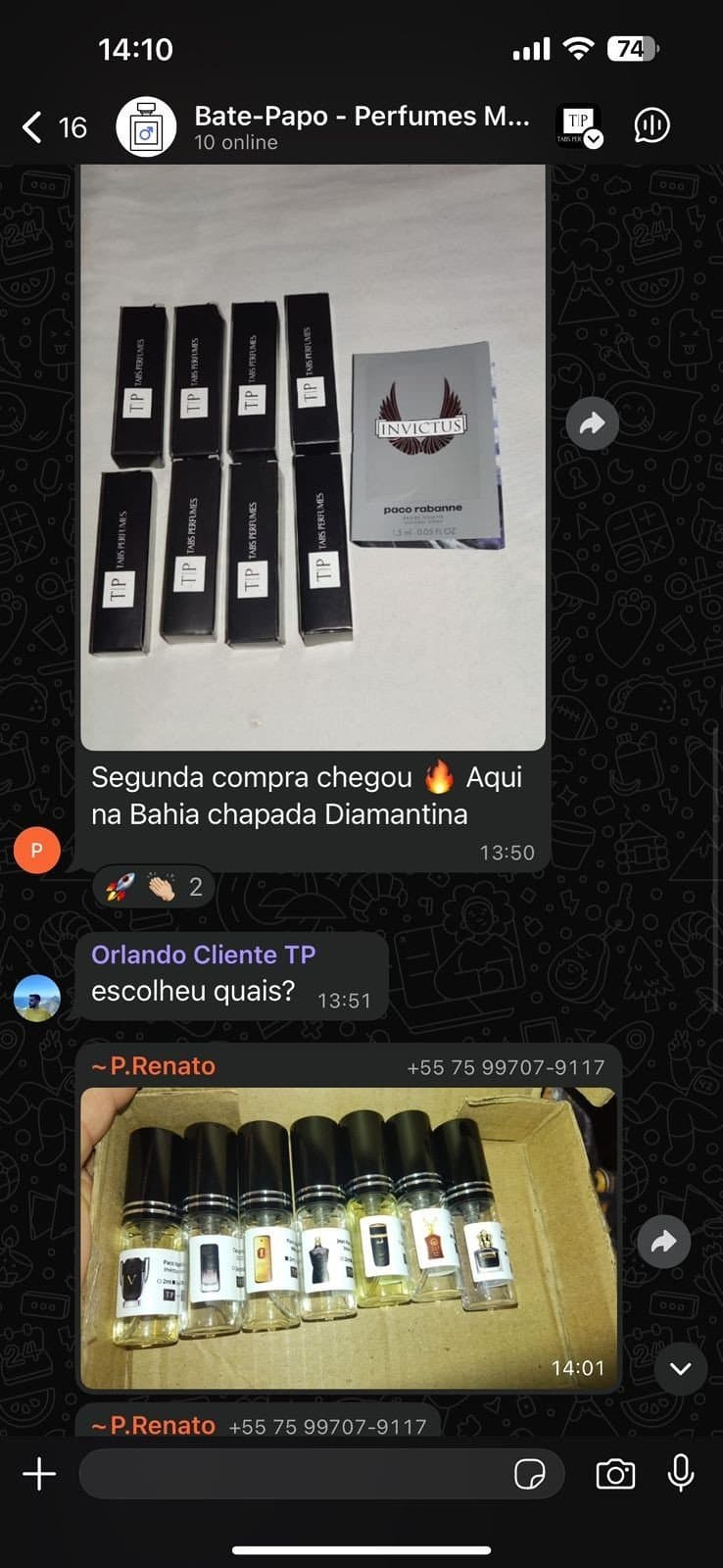Tap the orange P sender avatar
The height and width of the screenshot is (1568, 723).
coord(37,850)
